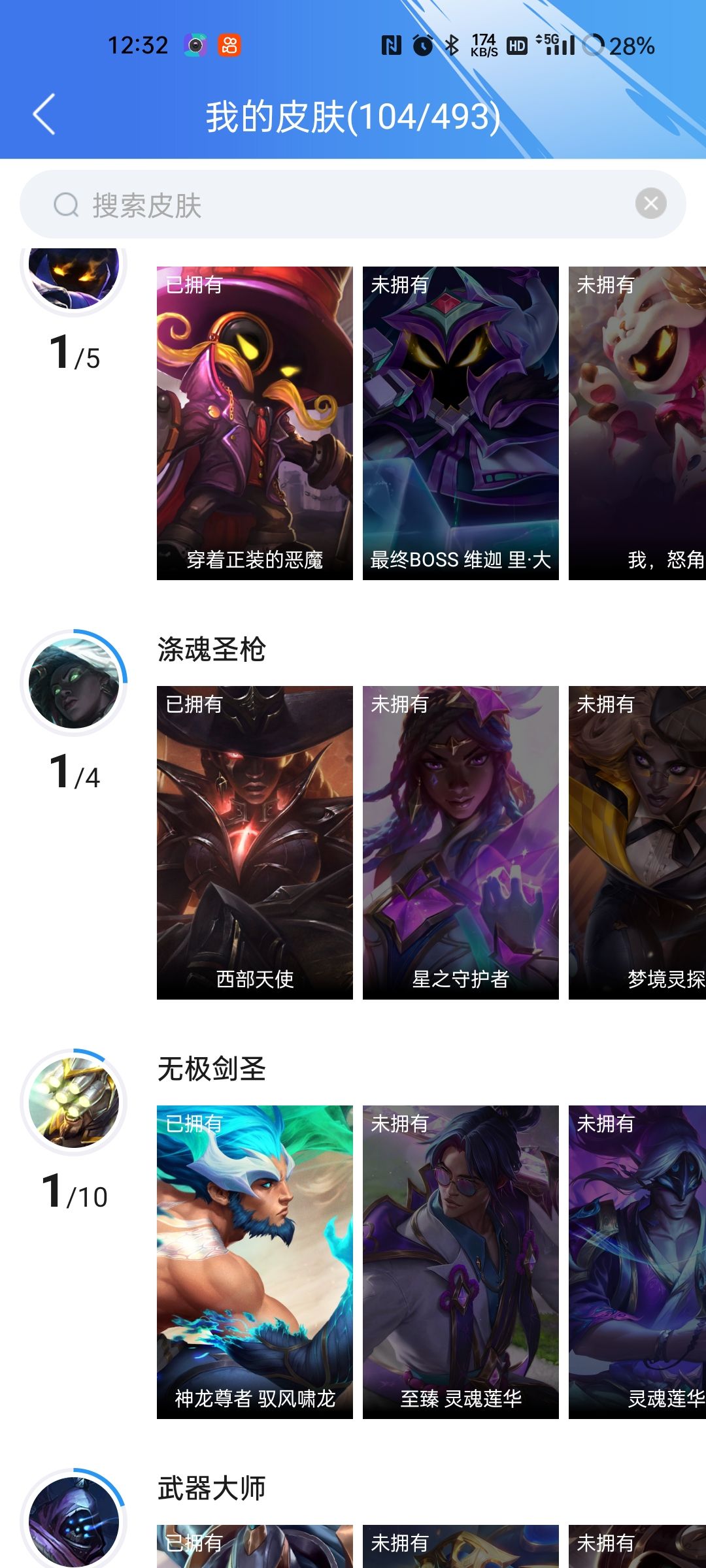Select the 武器大师 champion avatar
Viewport: 706px width, 1568px height.
click(x=74, y=1521)
